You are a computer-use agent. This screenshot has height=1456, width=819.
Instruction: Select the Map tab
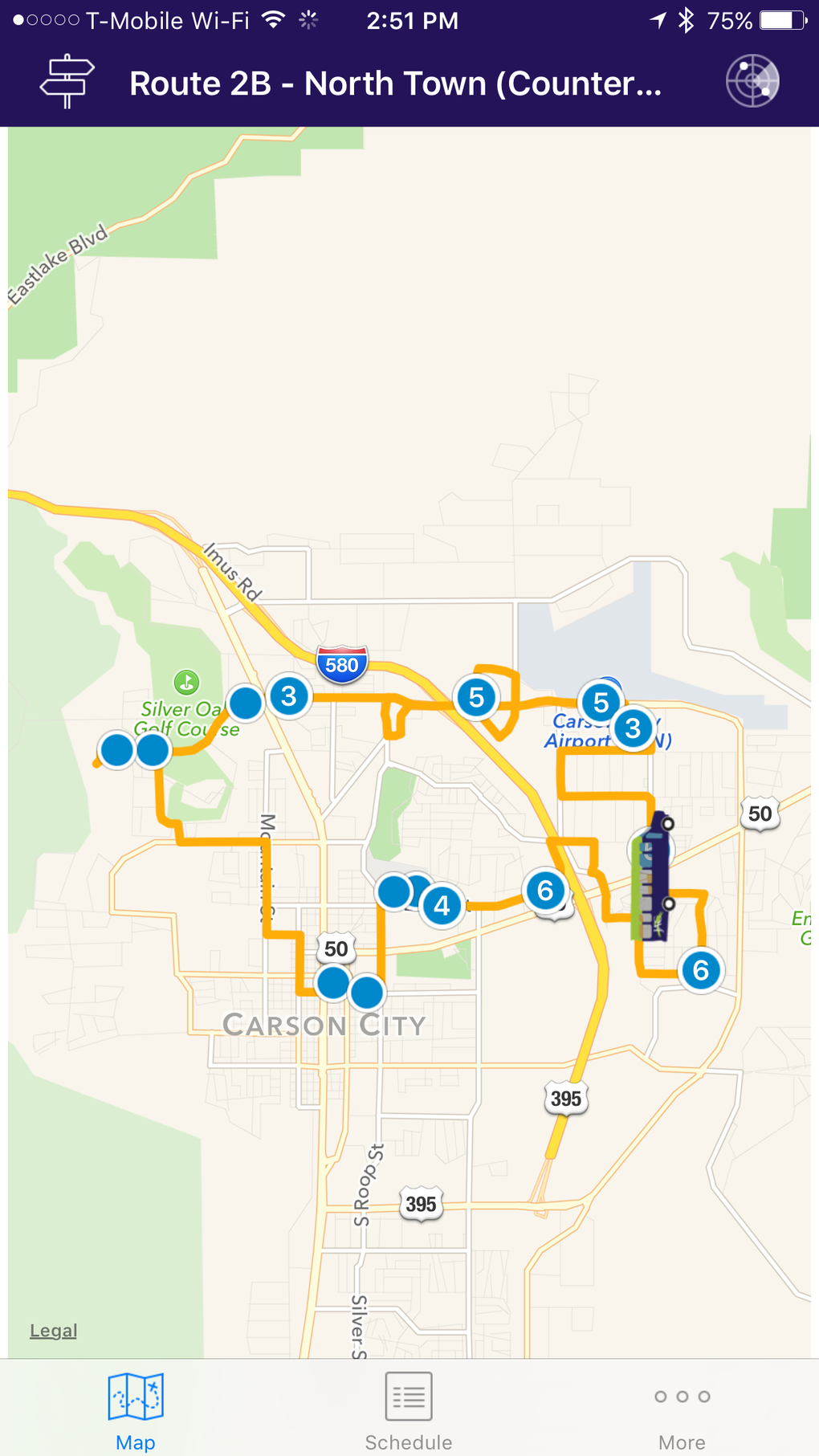(x=135, y=1411)
